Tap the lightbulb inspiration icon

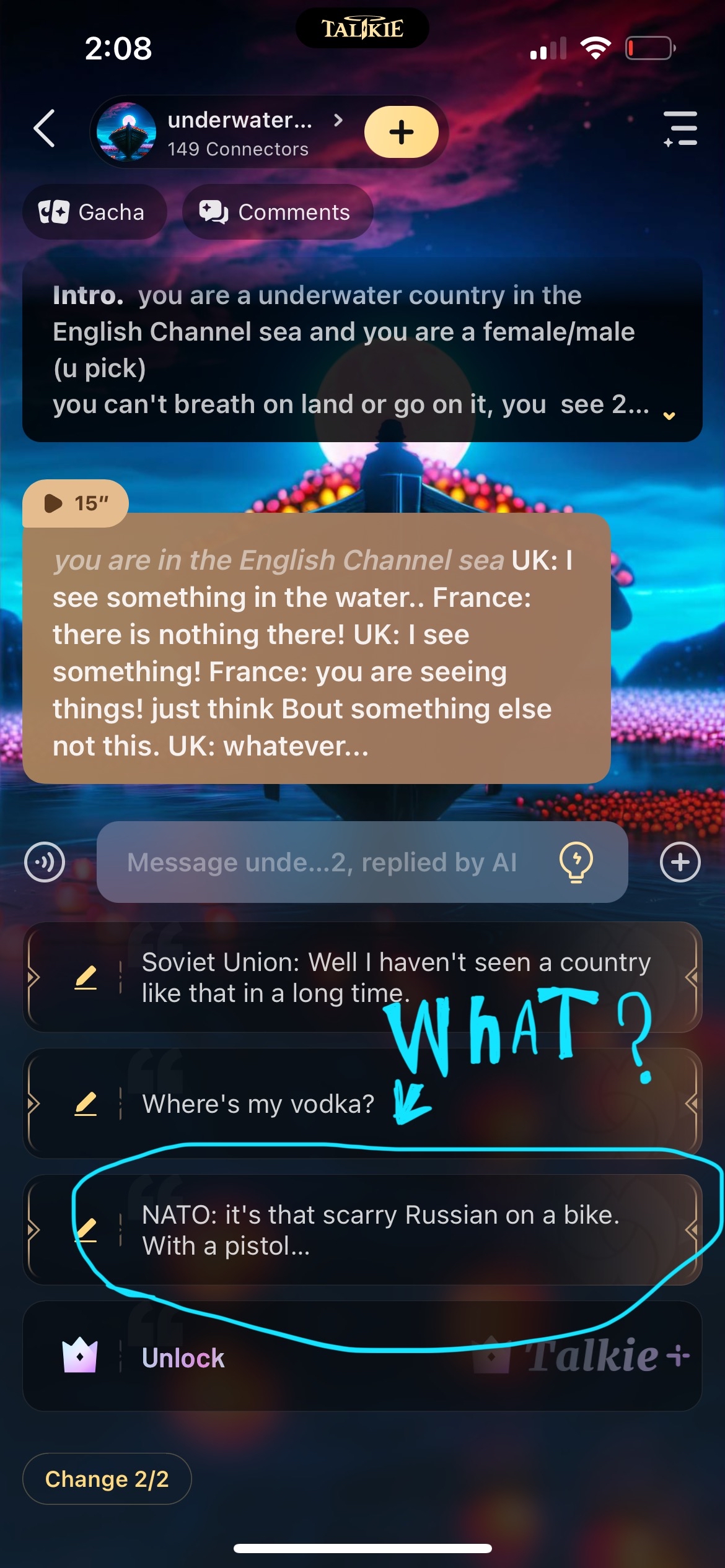576,861
